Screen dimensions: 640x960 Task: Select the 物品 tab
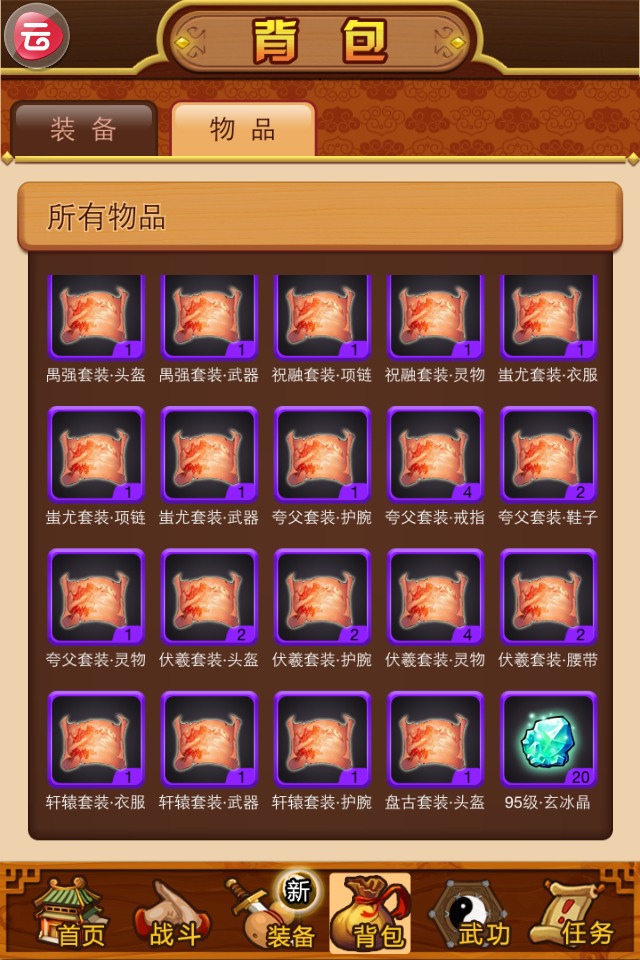coord(243,130)
